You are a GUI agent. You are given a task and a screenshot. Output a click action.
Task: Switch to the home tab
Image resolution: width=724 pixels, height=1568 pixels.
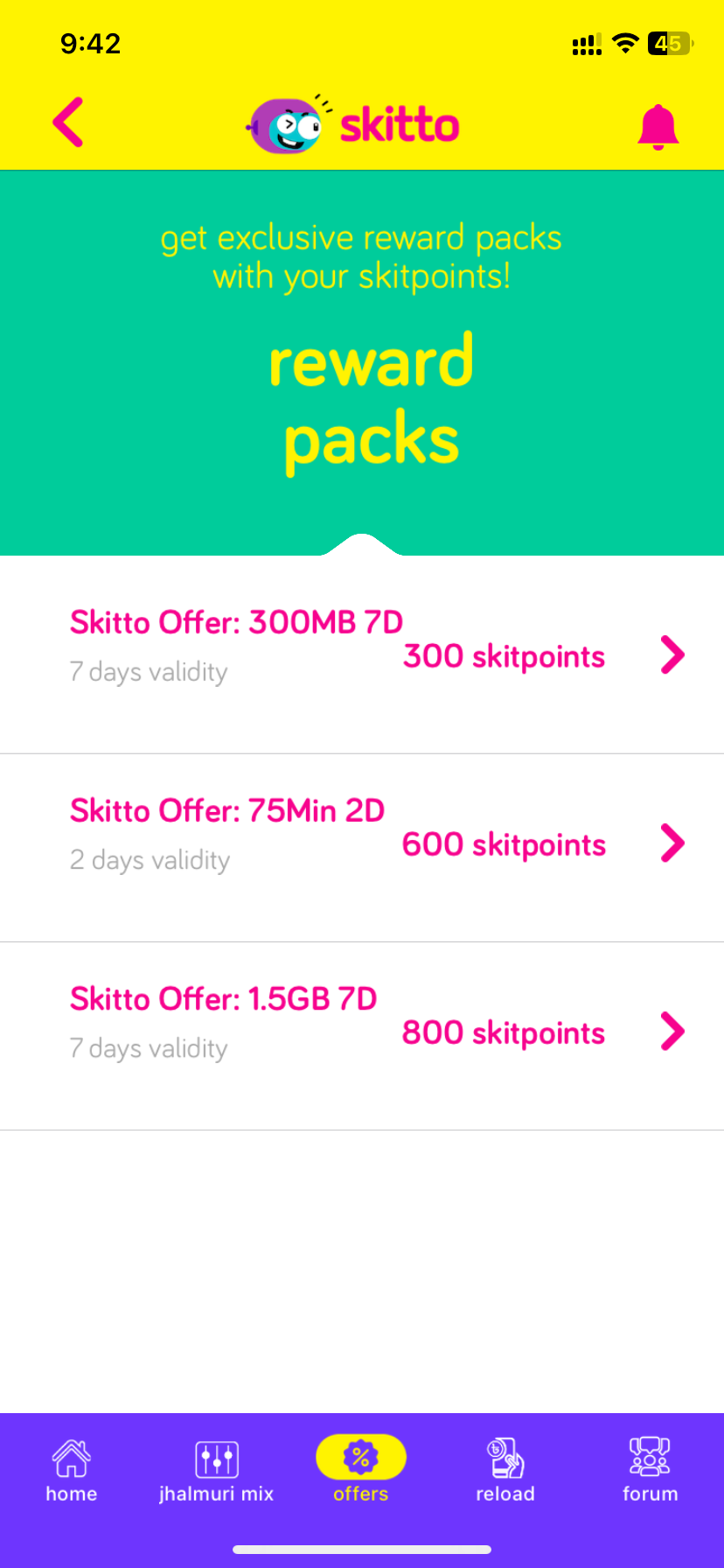[x=72, y=1470]
